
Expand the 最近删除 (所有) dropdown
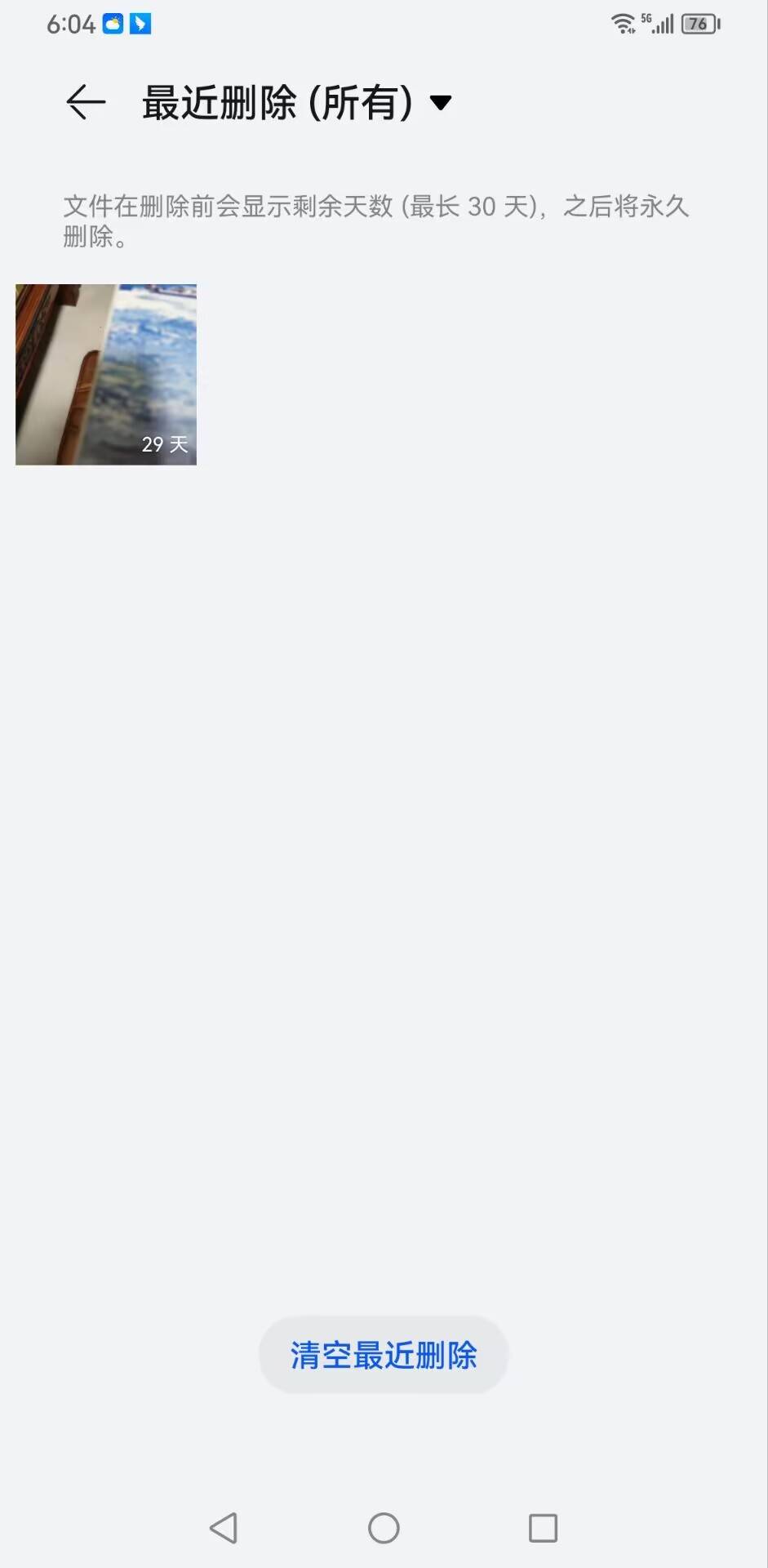point(441,103)
